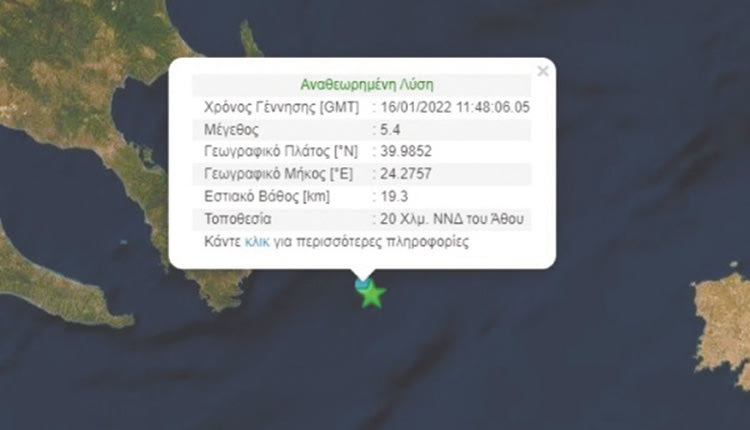This screenshot has width=750, height=430.
Task: Tap the green star epicenter marker
Action: coord(372,294)
